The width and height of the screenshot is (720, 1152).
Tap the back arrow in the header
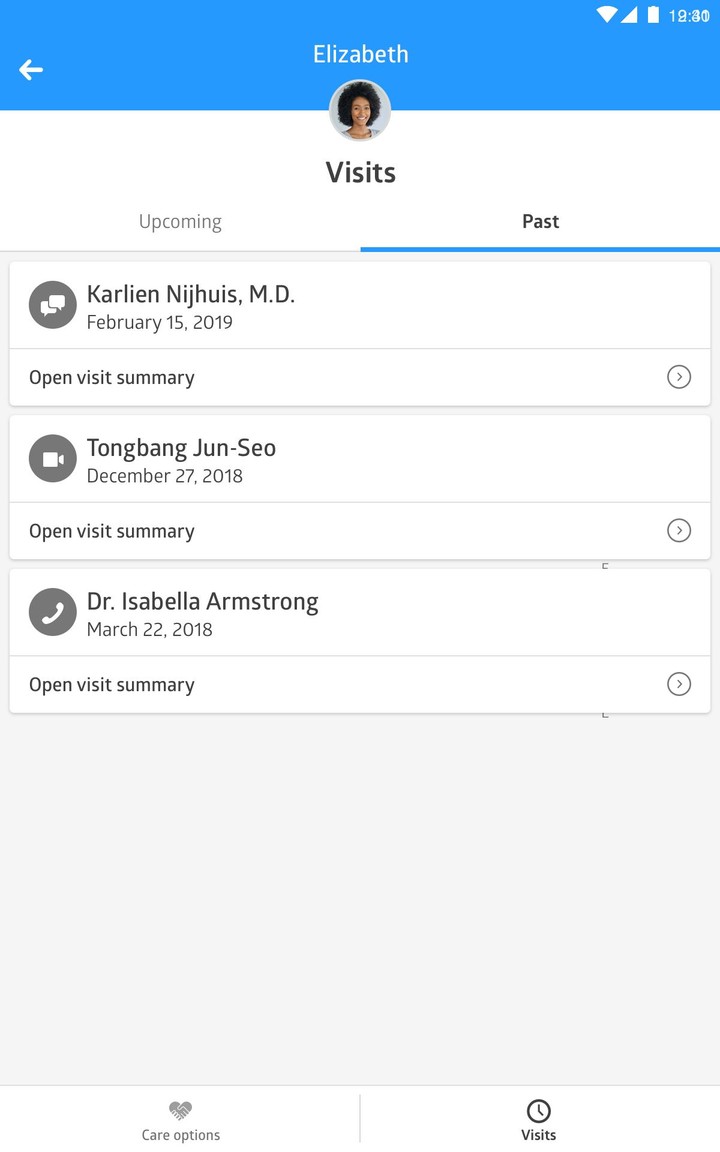tap(30, 69)
